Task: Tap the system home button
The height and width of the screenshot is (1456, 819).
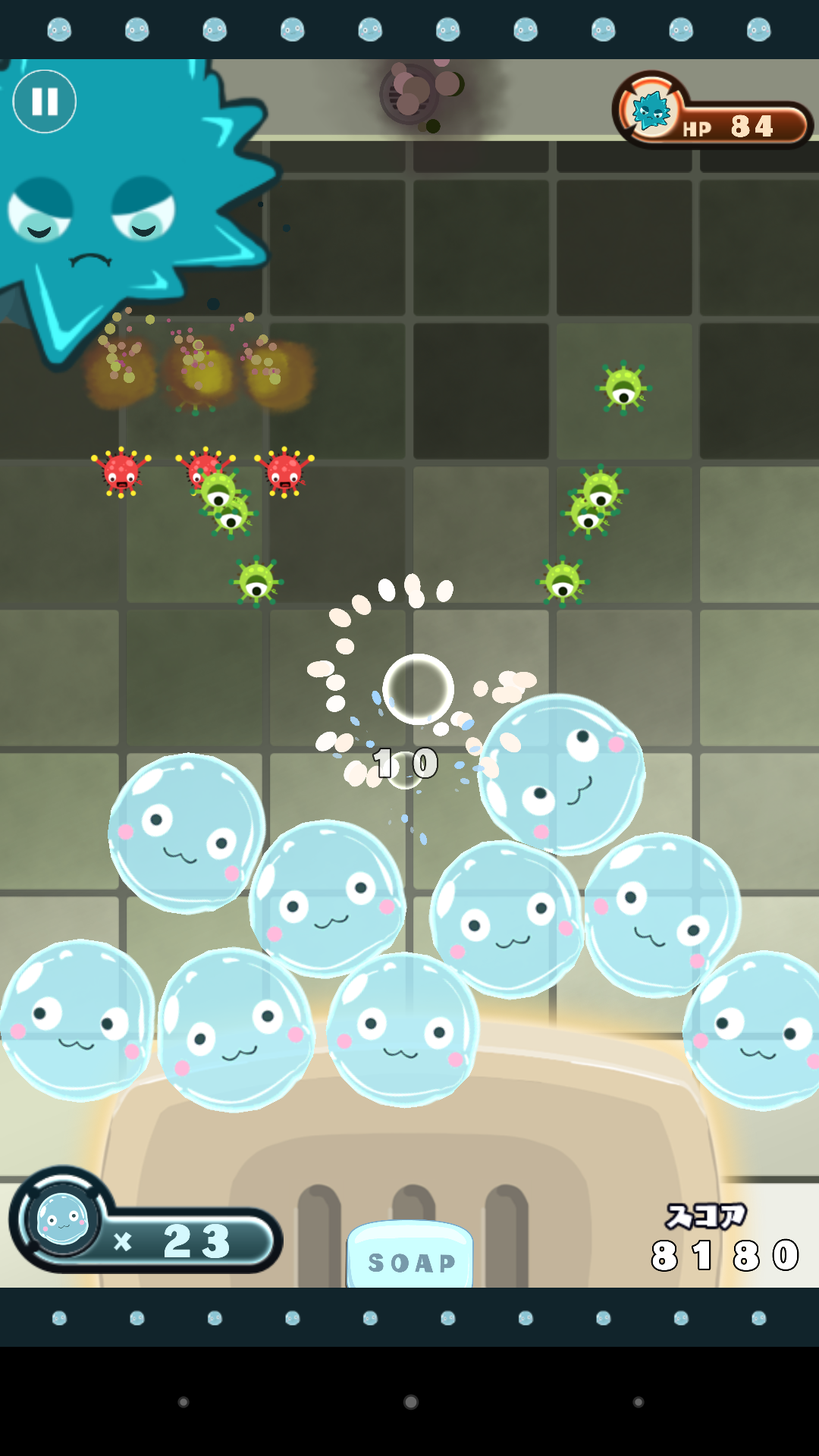Action: 410,1402
